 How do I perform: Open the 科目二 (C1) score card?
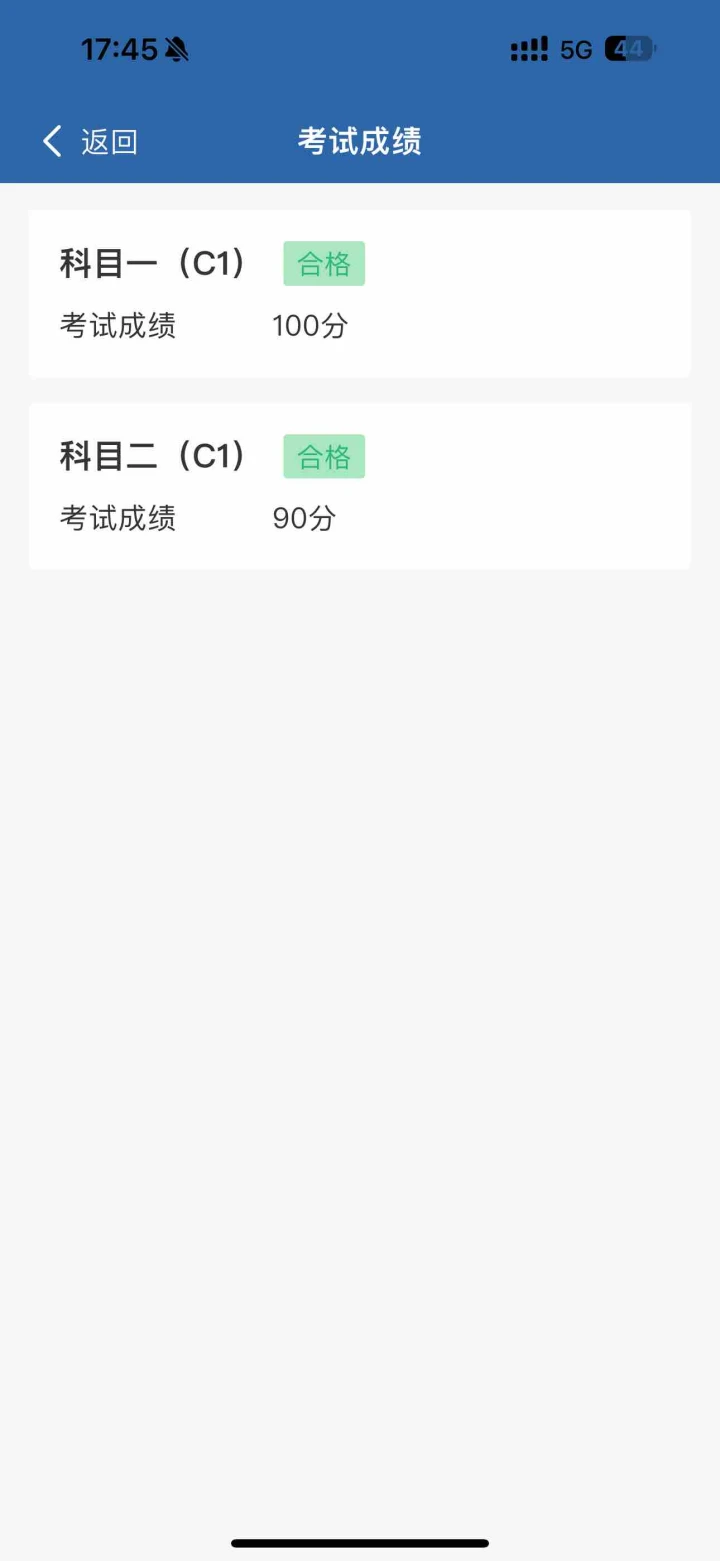pos(360,486)
